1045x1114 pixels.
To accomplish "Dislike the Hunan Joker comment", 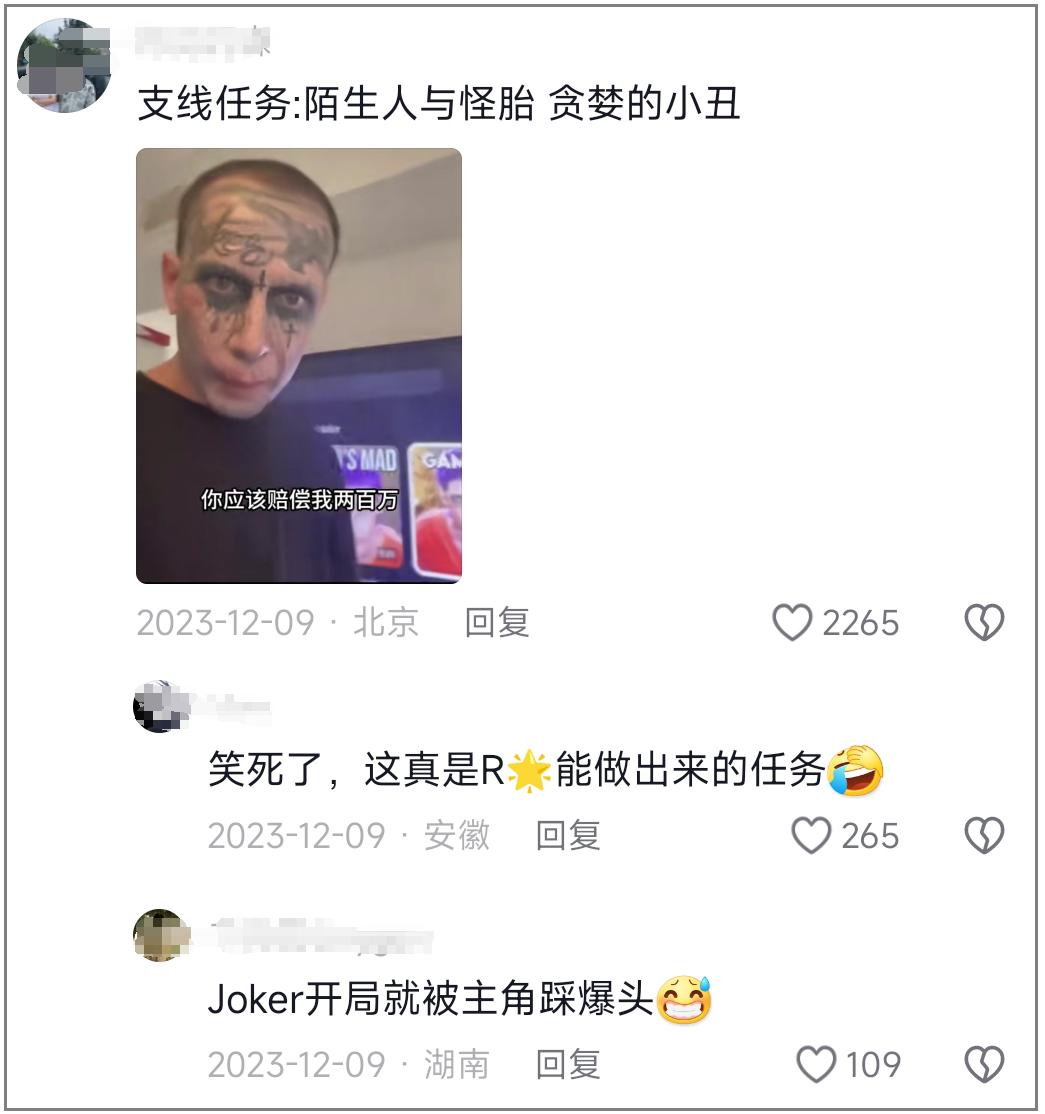I will coord(983,1064).
